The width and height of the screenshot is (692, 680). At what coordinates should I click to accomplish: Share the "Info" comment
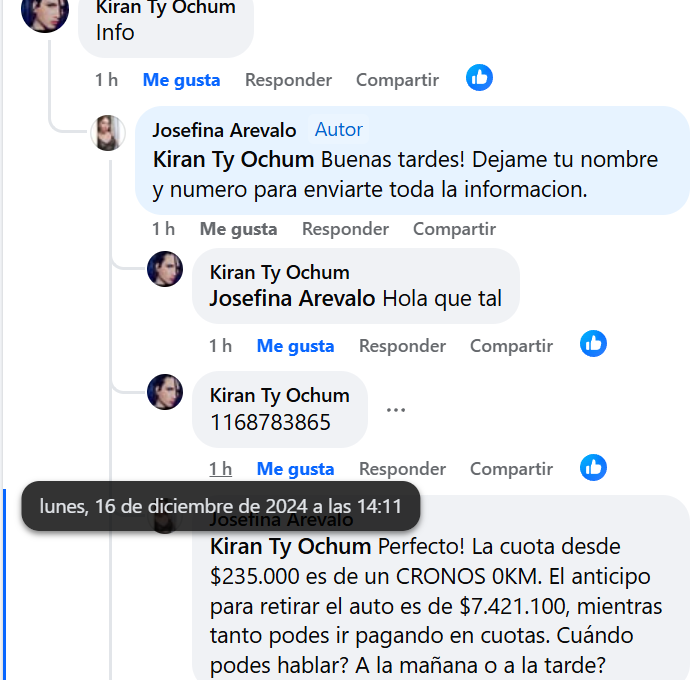397,80
